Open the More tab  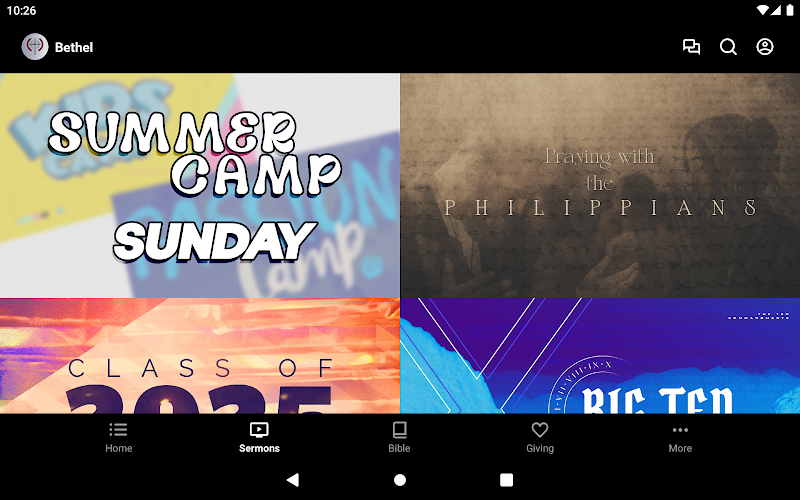click(680, 438)
